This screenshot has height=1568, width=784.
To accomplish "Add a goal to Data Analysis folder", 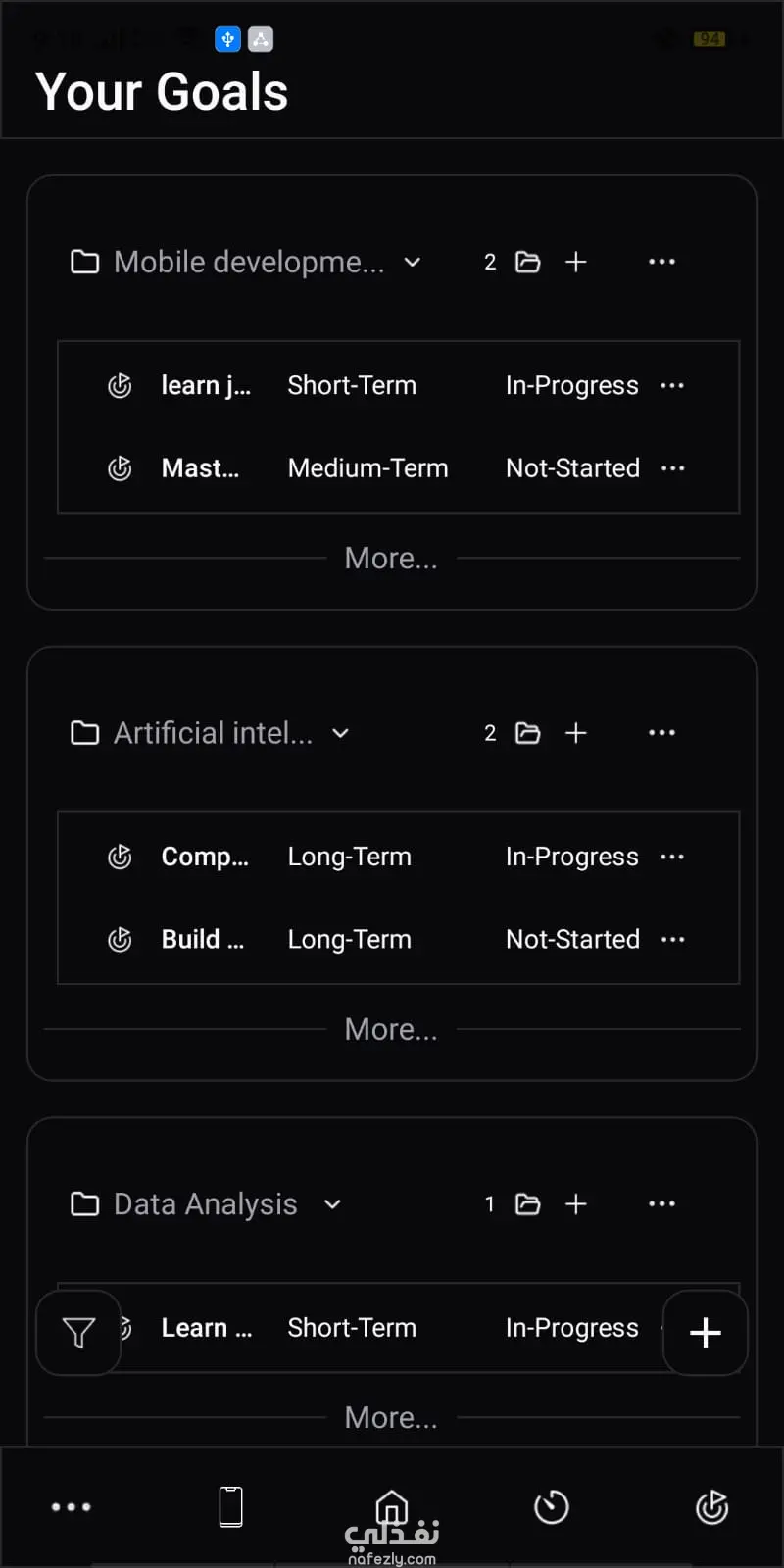I will (x=576, y=1204).
